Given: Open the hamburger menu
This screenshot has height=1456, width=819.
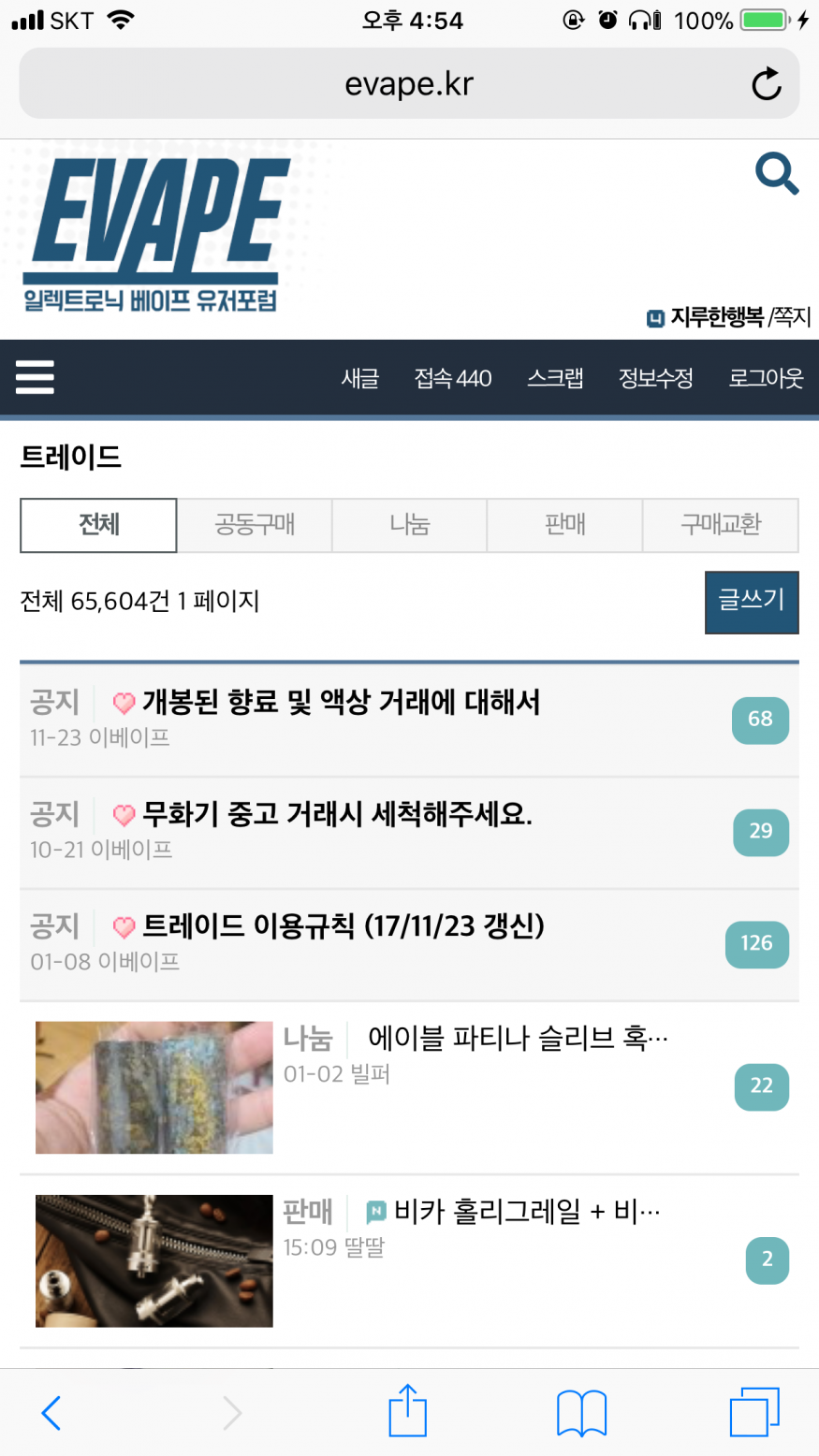Looking at the screenshot, I should click(x=35, y=377).
